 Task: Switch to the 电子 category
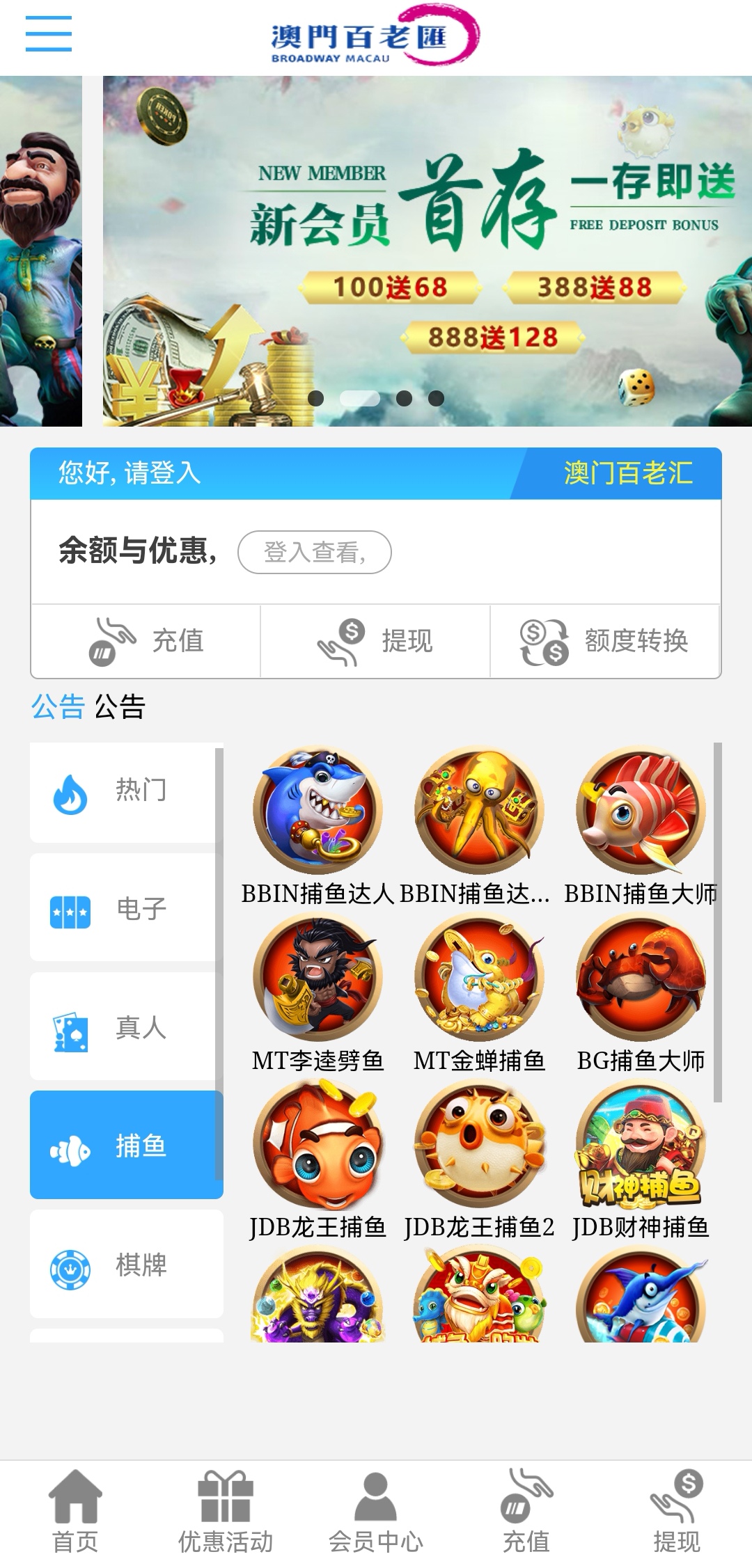(125, 908)
